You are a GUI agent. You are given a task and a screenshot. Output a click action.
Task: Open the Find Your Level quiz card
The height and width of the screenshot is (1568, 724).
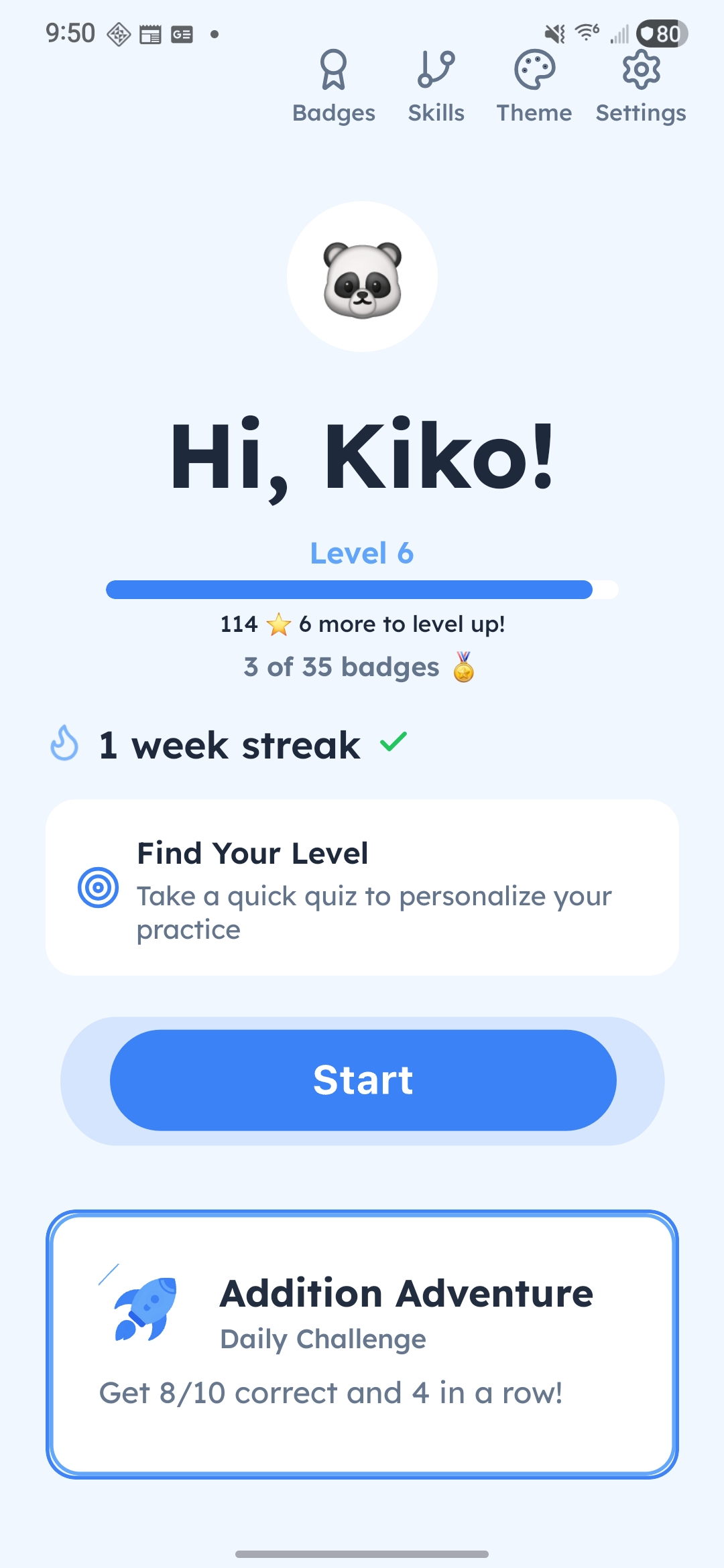tap(362, 889)
